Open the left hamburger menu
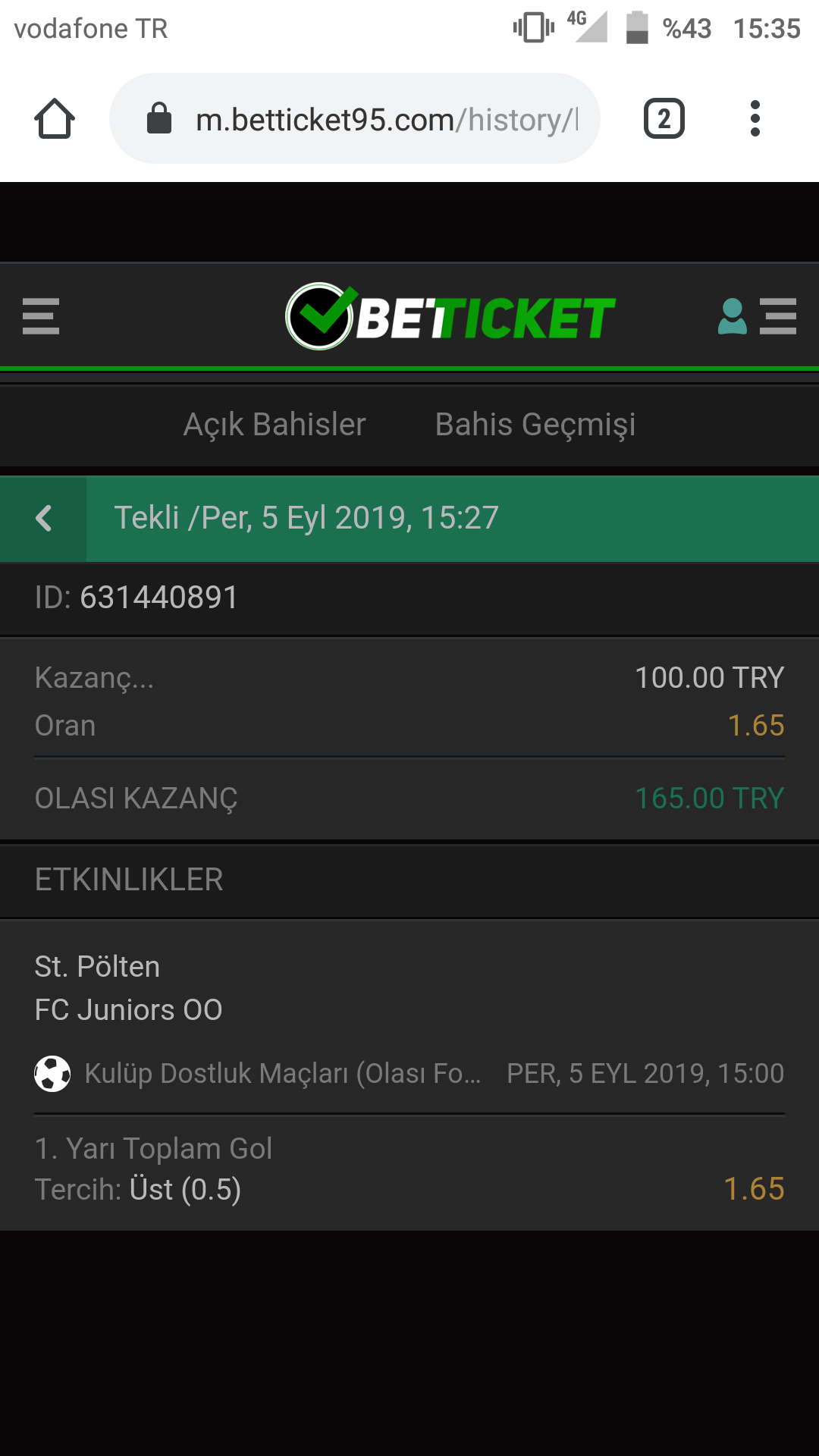The width and height of the screenshot is (819, 1456). click(x=41, y=316)
